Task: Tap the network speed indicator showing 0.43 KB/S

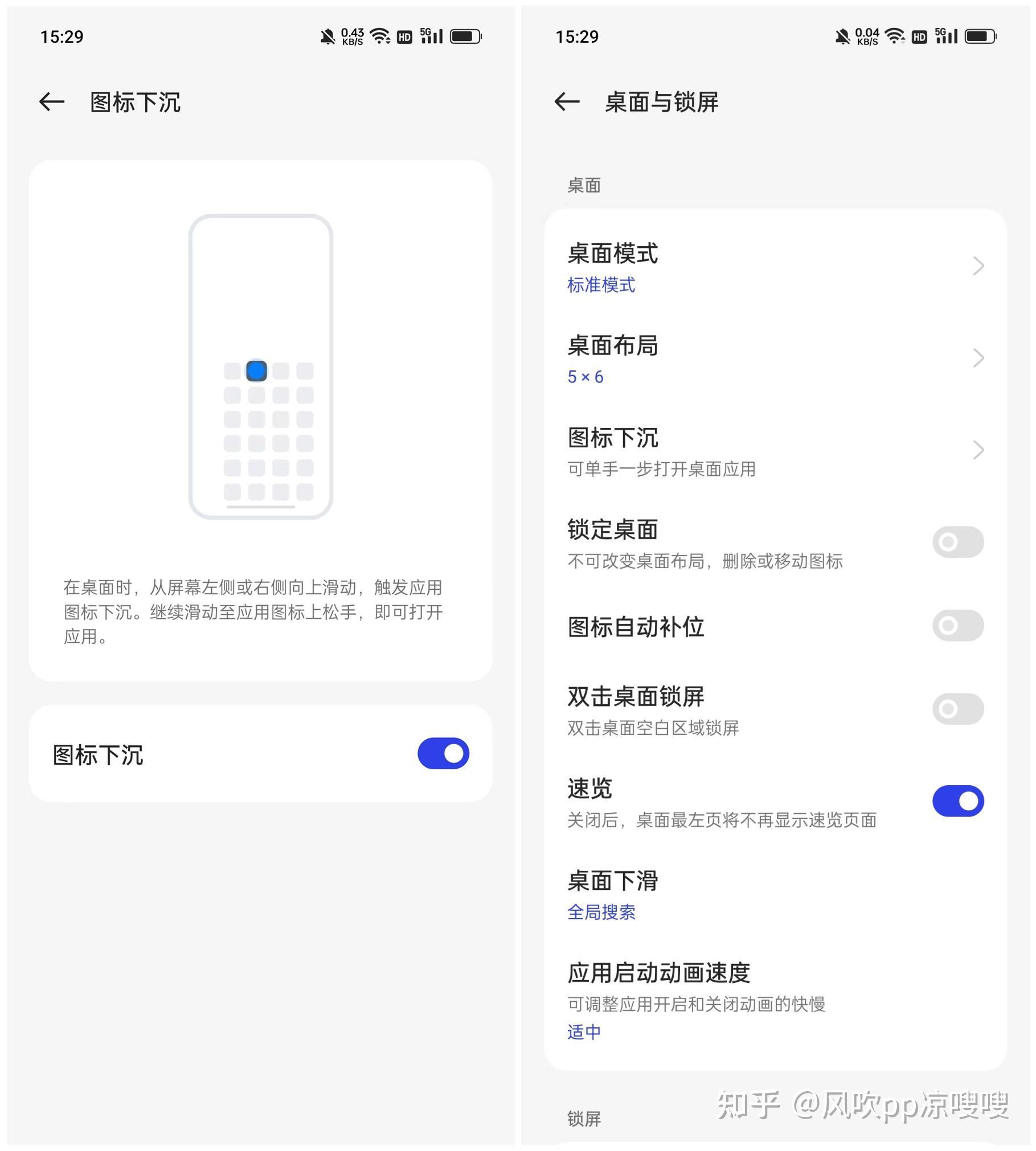Action: coord(352,36)
